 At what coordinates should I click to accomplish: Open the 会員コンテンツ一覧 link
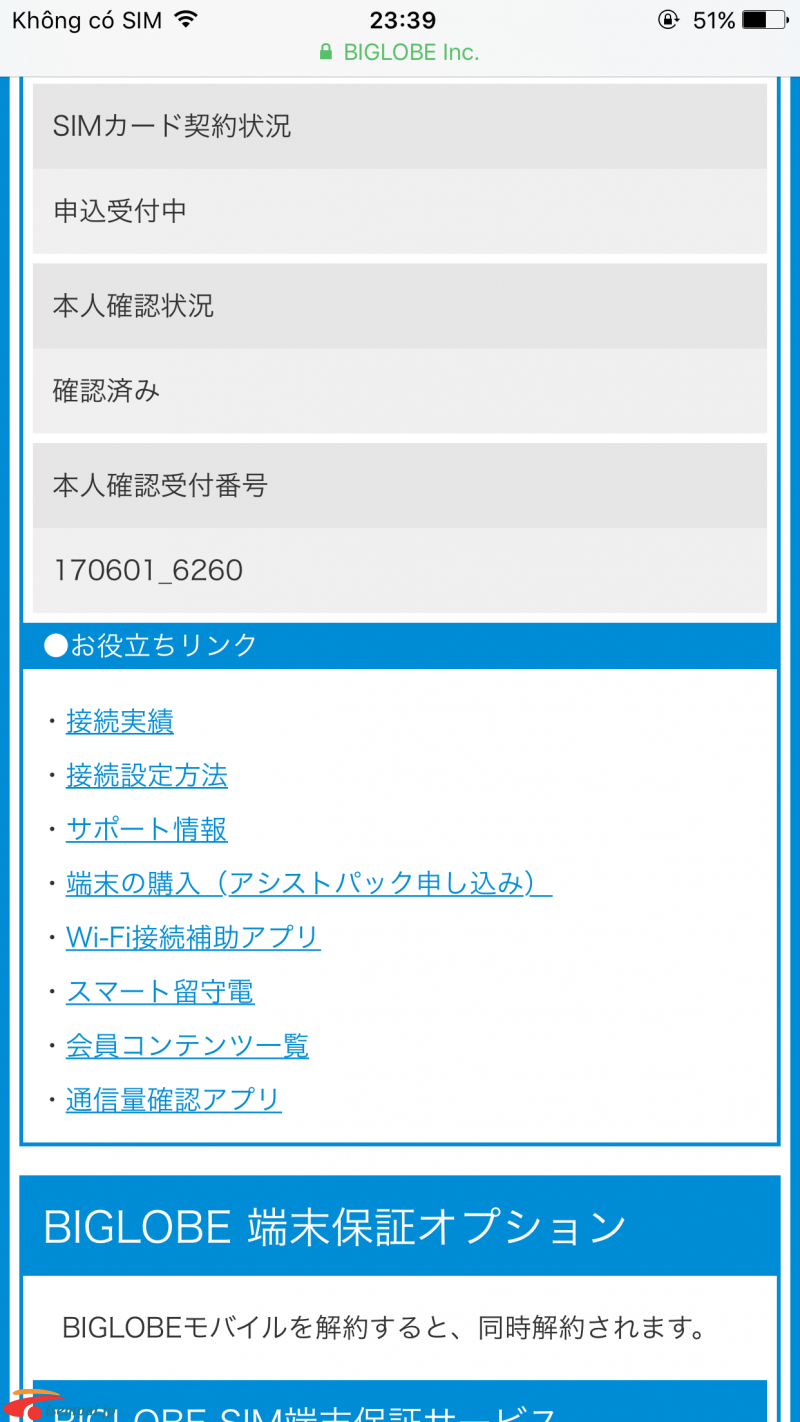(187, 1045)
